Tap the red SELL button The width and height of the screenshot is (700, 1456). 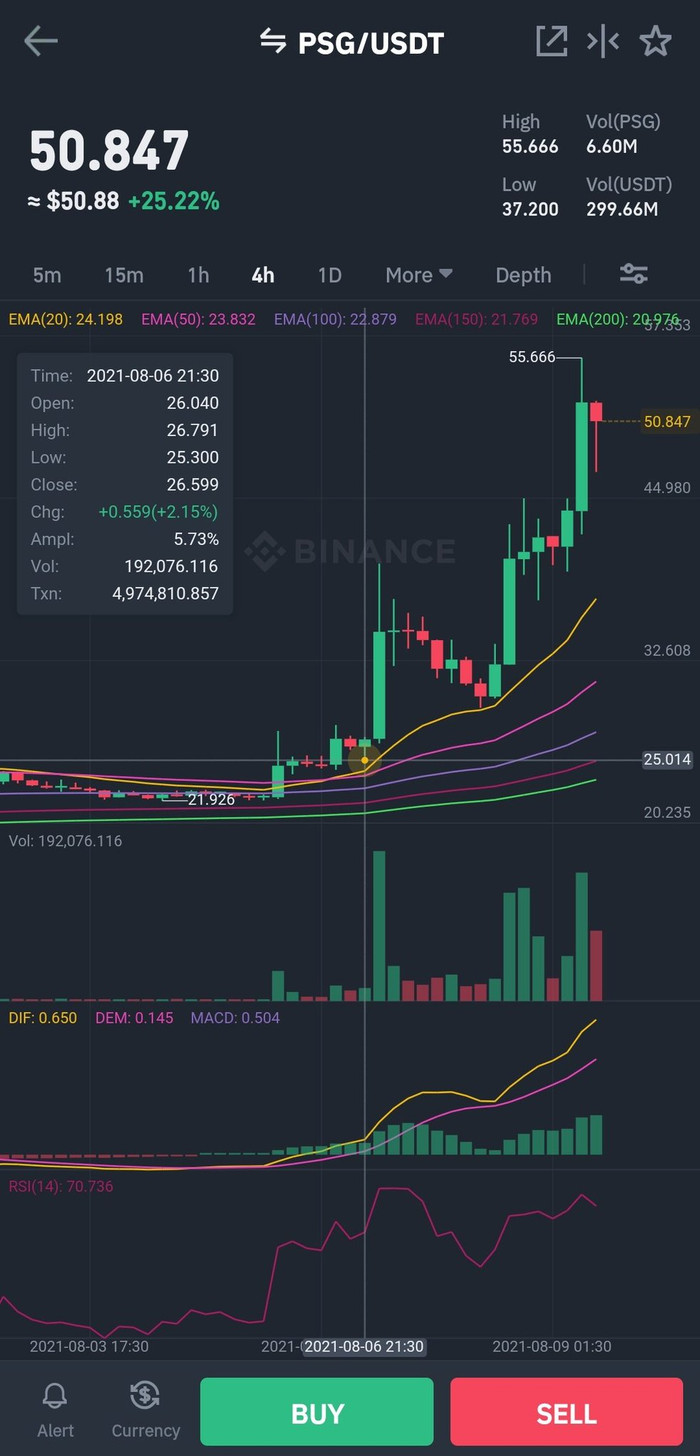pos(566,1413)
